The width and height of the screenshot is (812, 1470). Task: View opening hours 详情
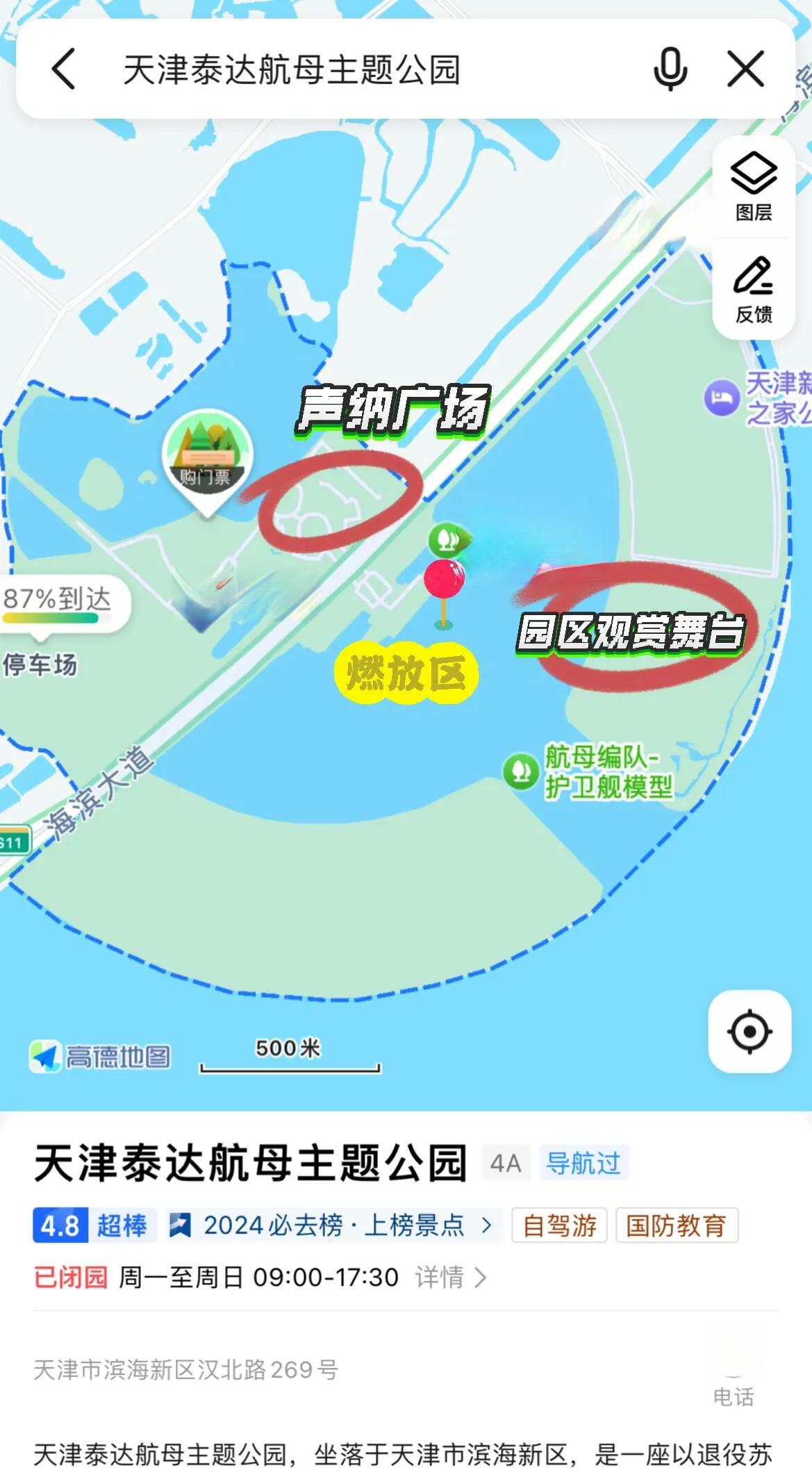(450, 1277)
